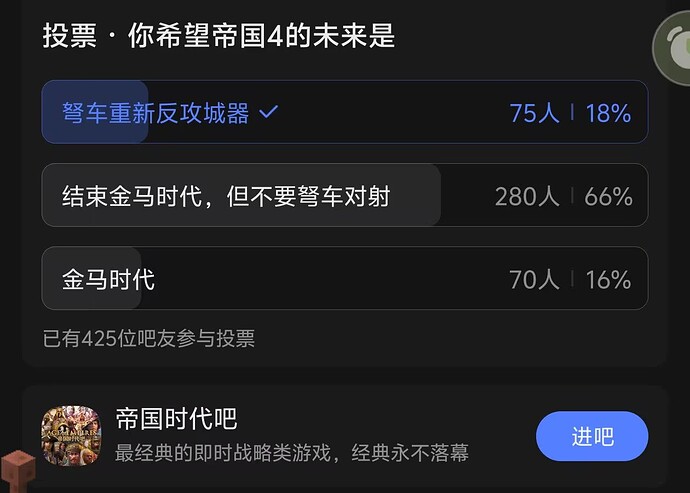Pick the 金马时代 poll option
690x493 pixels.
point(344,278)
